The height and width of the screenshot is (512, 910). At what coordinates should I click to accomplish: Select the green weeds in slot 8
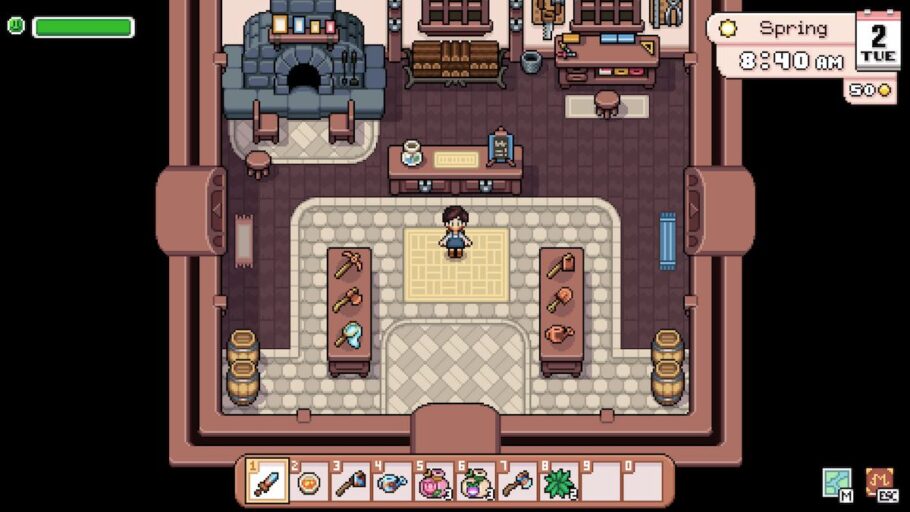[x=559, y=483]
